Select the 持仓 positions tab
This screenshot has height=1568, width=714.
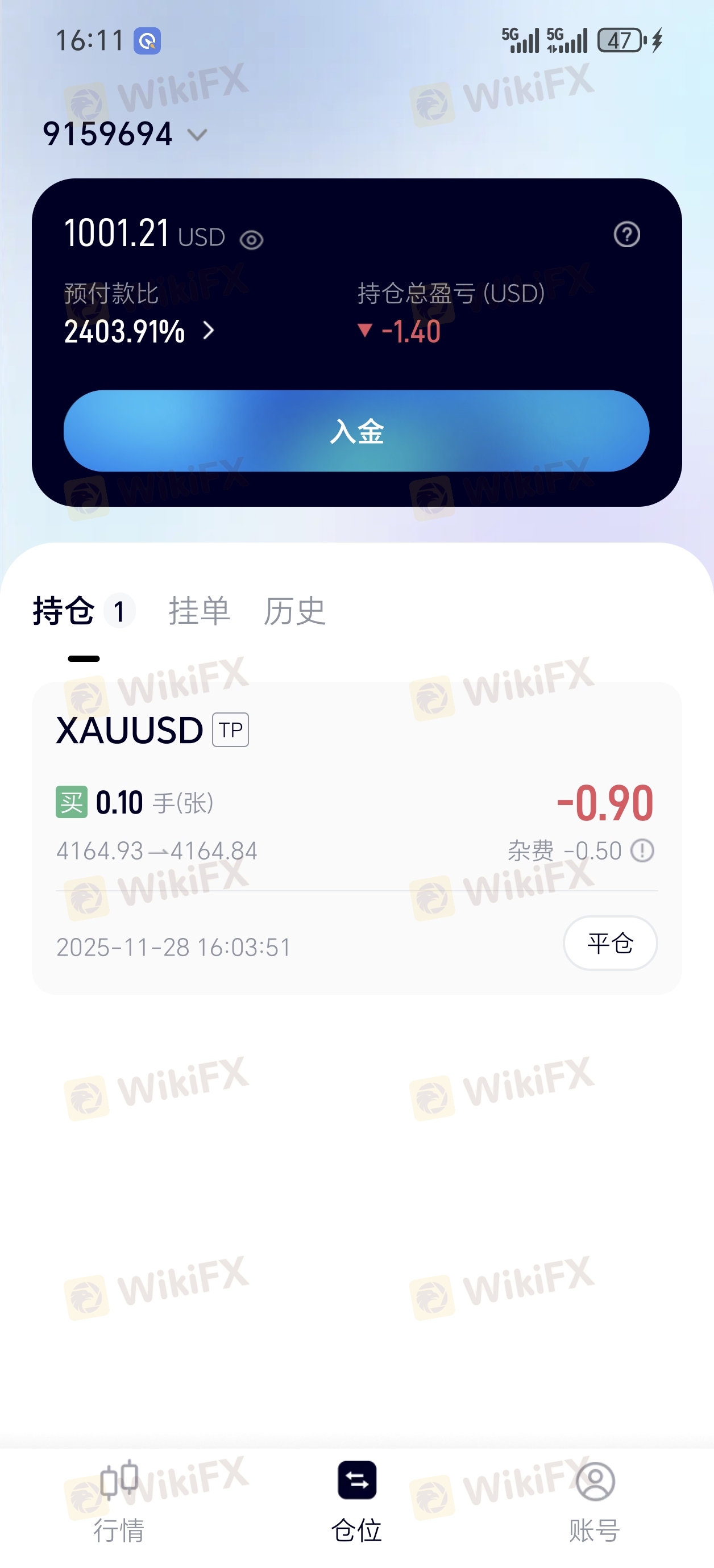pos(64,611)
